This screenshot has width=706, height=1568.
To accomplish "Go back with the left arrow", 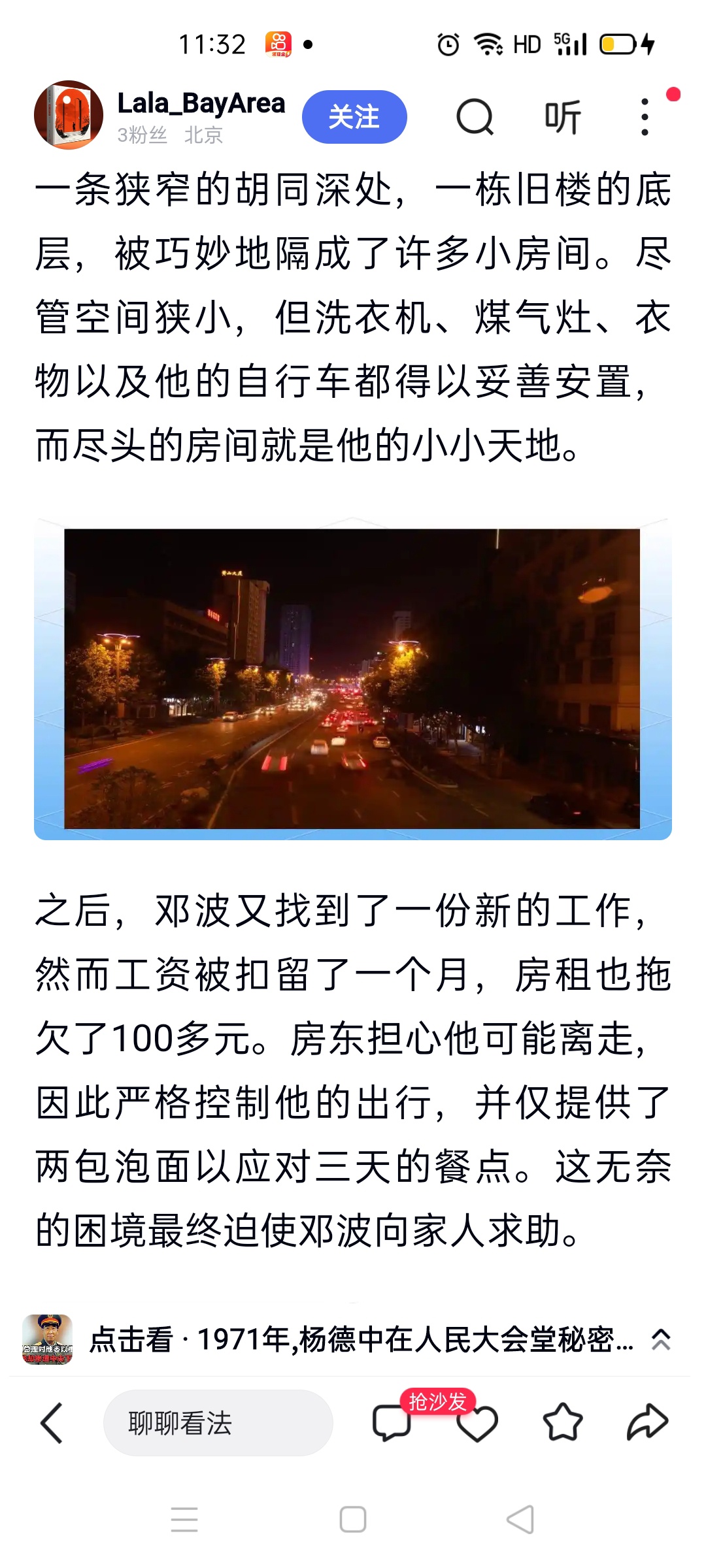I will (x=52, y=1422).
